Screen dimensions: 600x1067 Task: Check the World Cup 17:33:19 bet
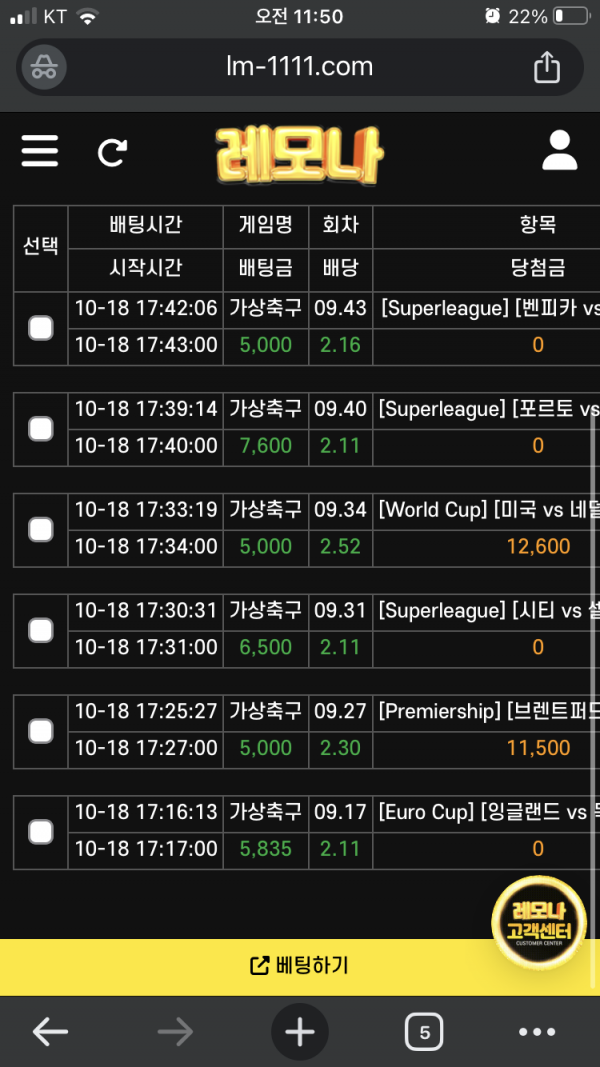click(x=40, y=529)
